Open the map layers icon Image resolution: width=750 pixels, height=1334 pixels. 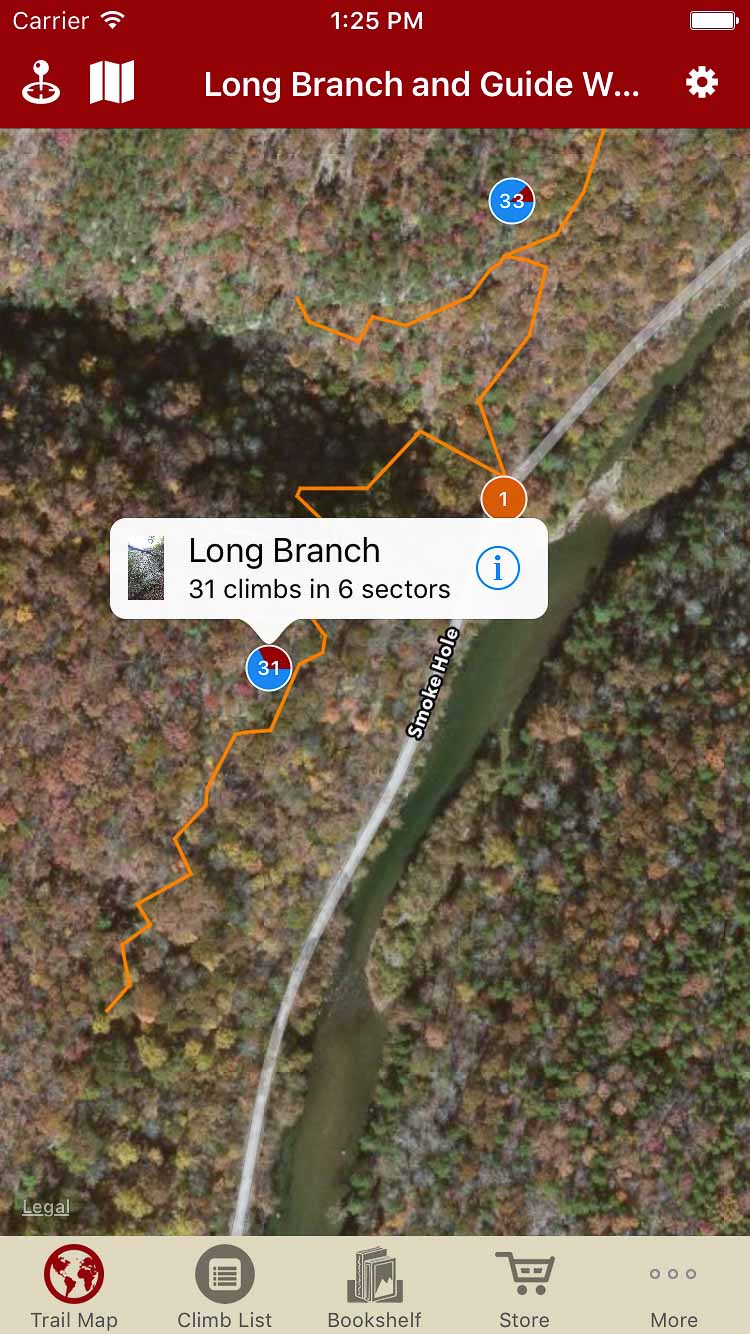click(x=112, y=83)
